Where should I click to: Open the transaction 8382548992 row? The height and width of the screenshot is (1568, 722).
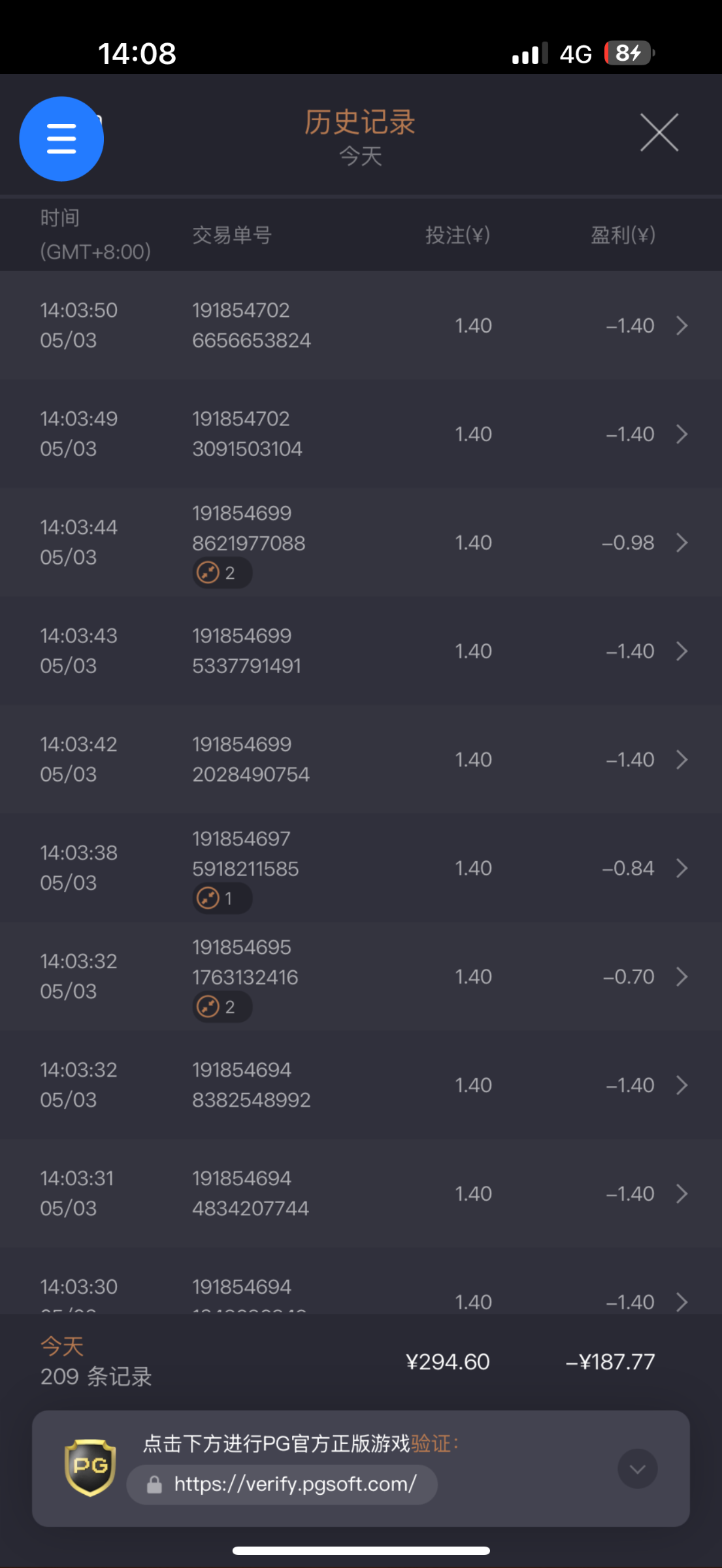(361, 1085)
